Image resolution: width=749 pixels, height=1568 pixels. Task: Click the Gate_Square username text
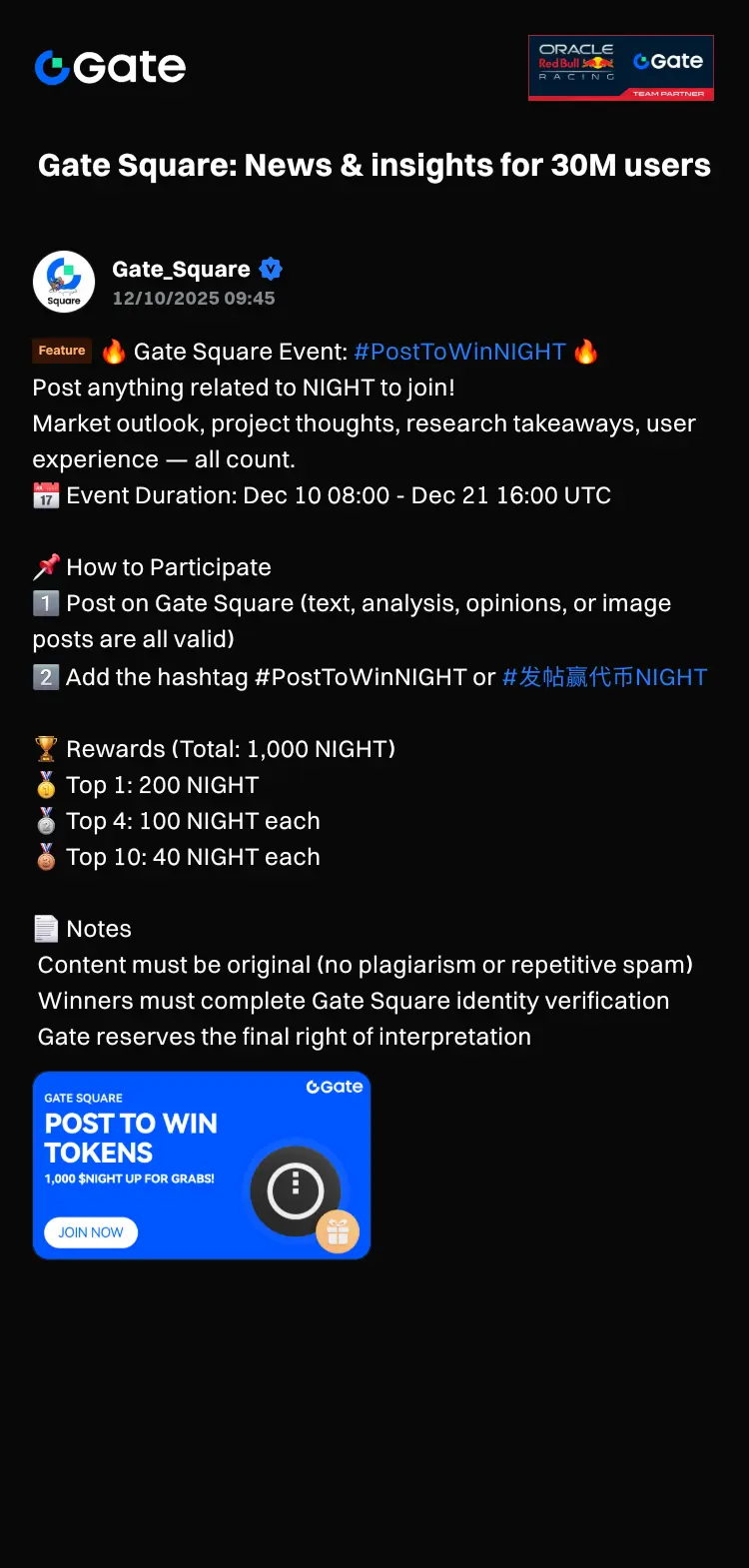click(x=182, y=269)
